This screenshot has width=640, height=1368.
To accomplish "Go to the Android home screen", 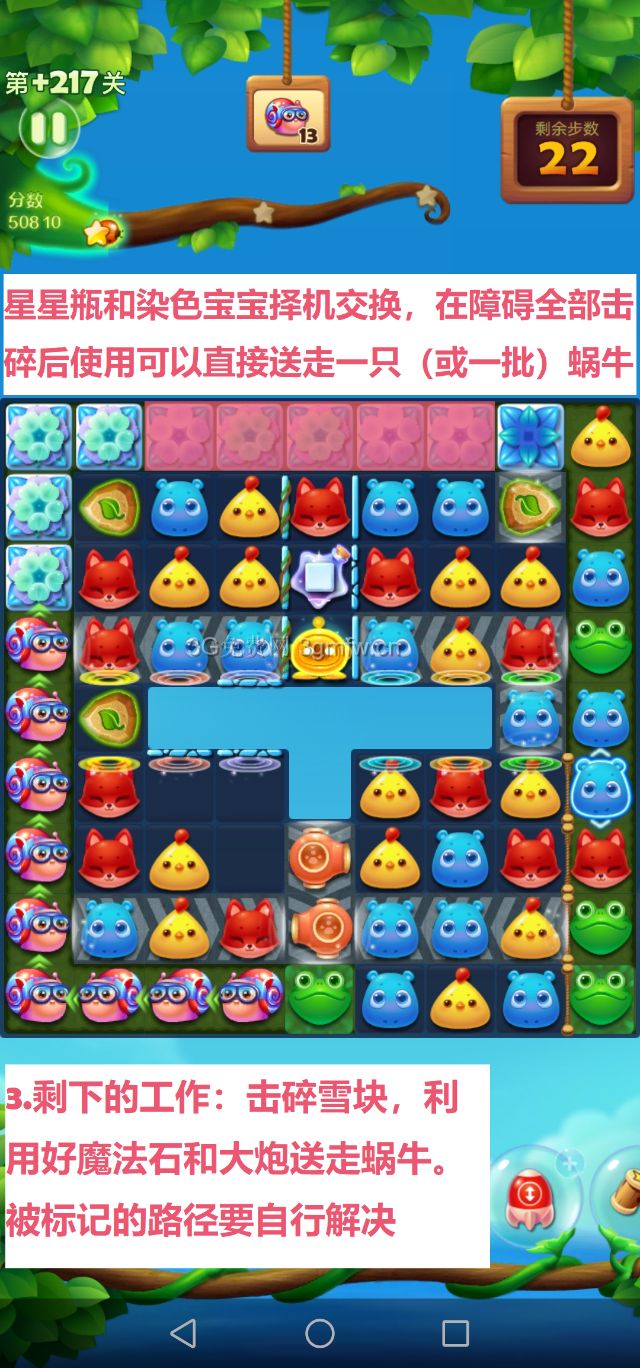I will (x=320, y=1332).
